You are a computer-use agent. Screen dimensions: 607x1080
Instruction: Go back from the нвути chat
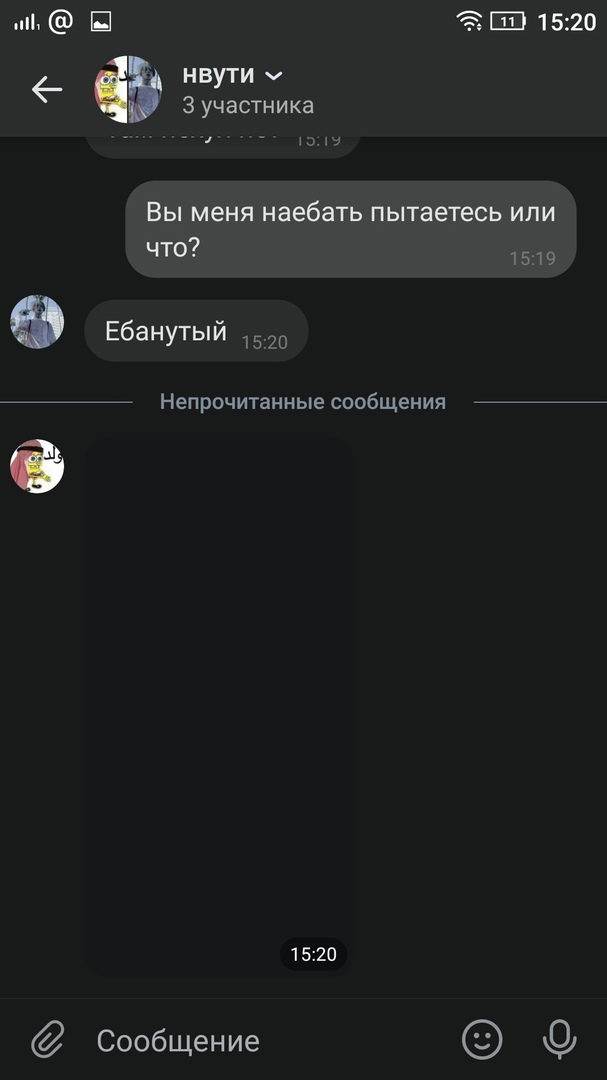[46, 90]
